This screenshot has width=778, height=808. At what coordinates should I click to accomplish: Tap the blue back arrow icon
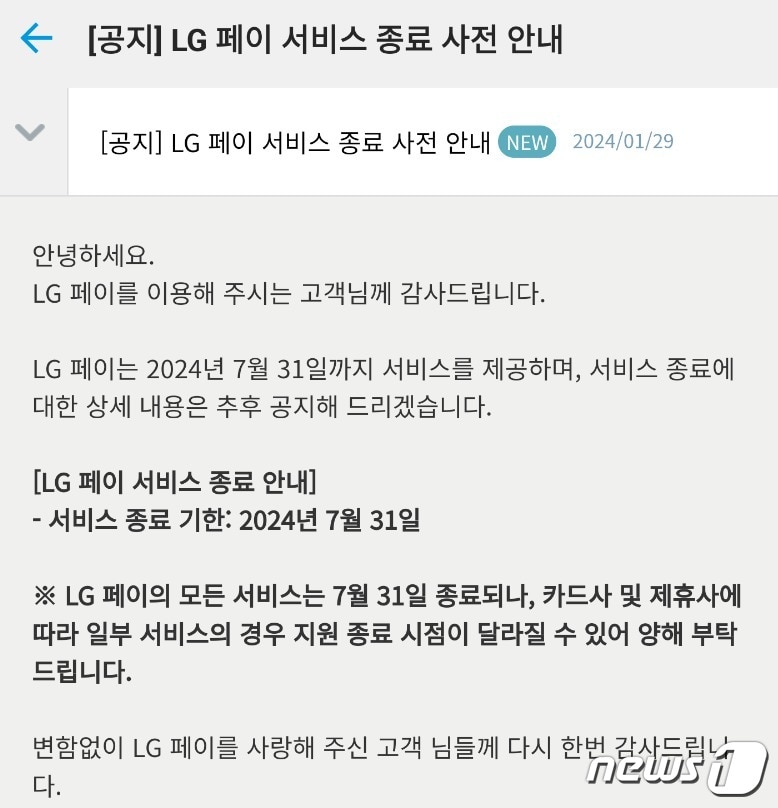tap(36, 38)
